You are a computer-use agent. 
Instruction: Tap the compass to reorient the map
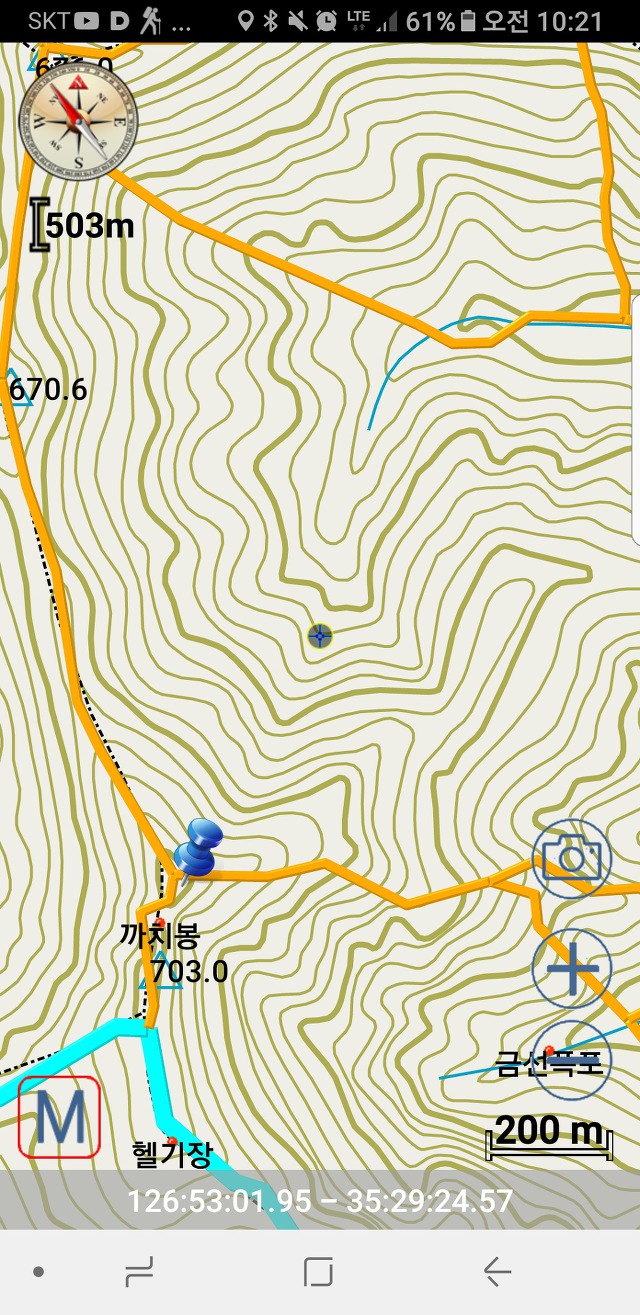click(77, 120)
